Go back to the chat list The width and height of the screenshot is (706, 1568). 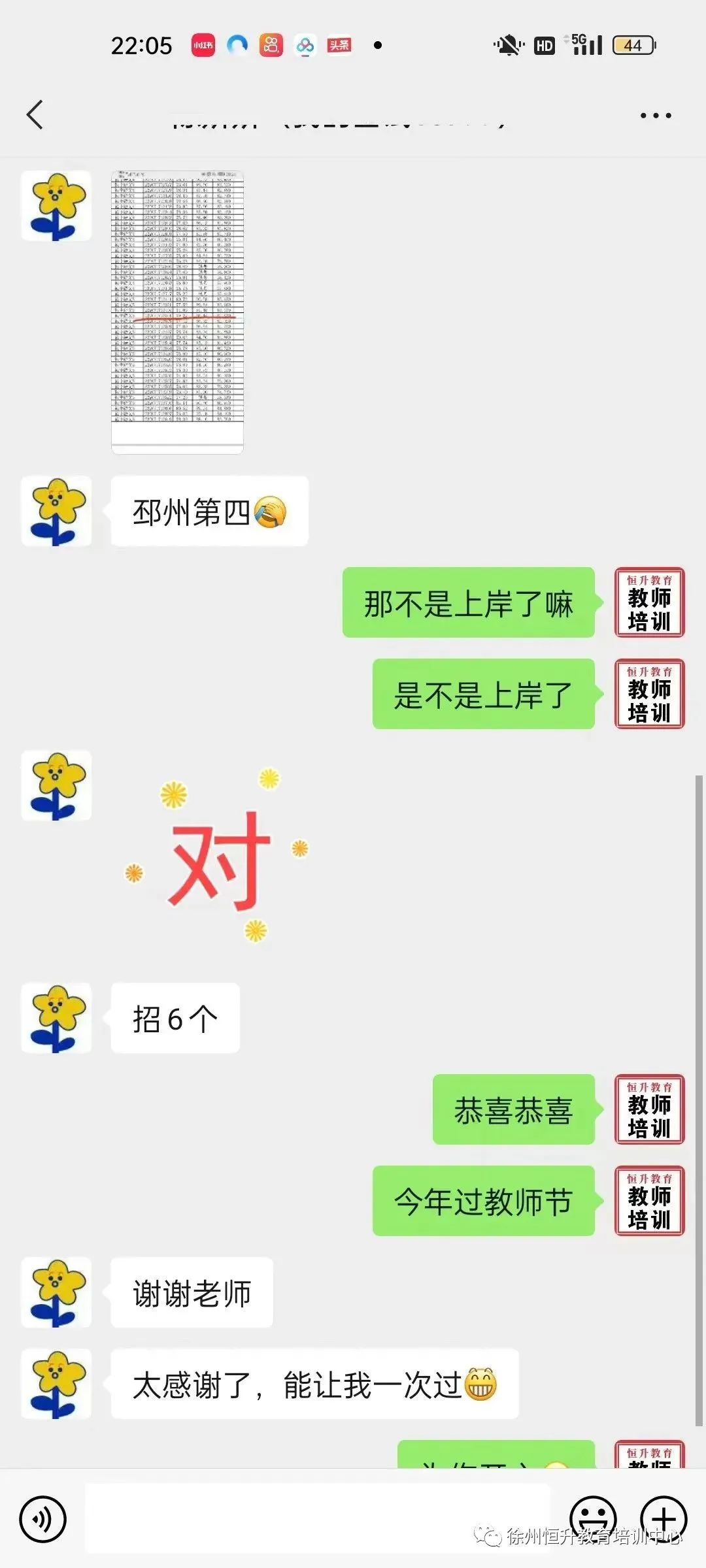[x=35, y=115]
